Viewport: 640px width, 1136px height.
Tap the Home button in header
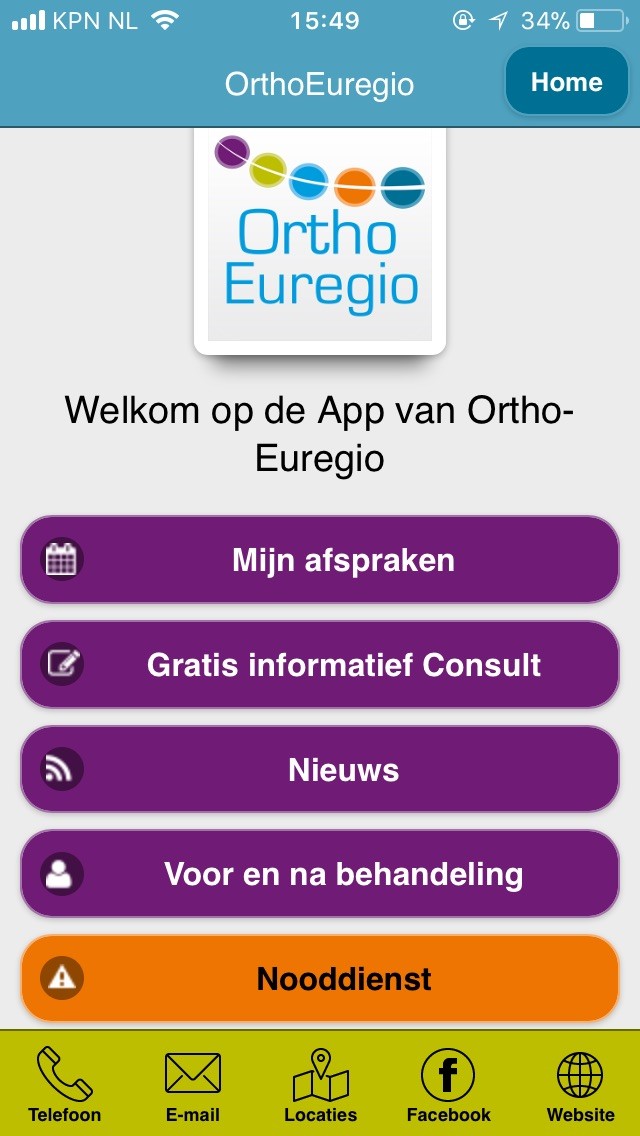click(566, 82)
